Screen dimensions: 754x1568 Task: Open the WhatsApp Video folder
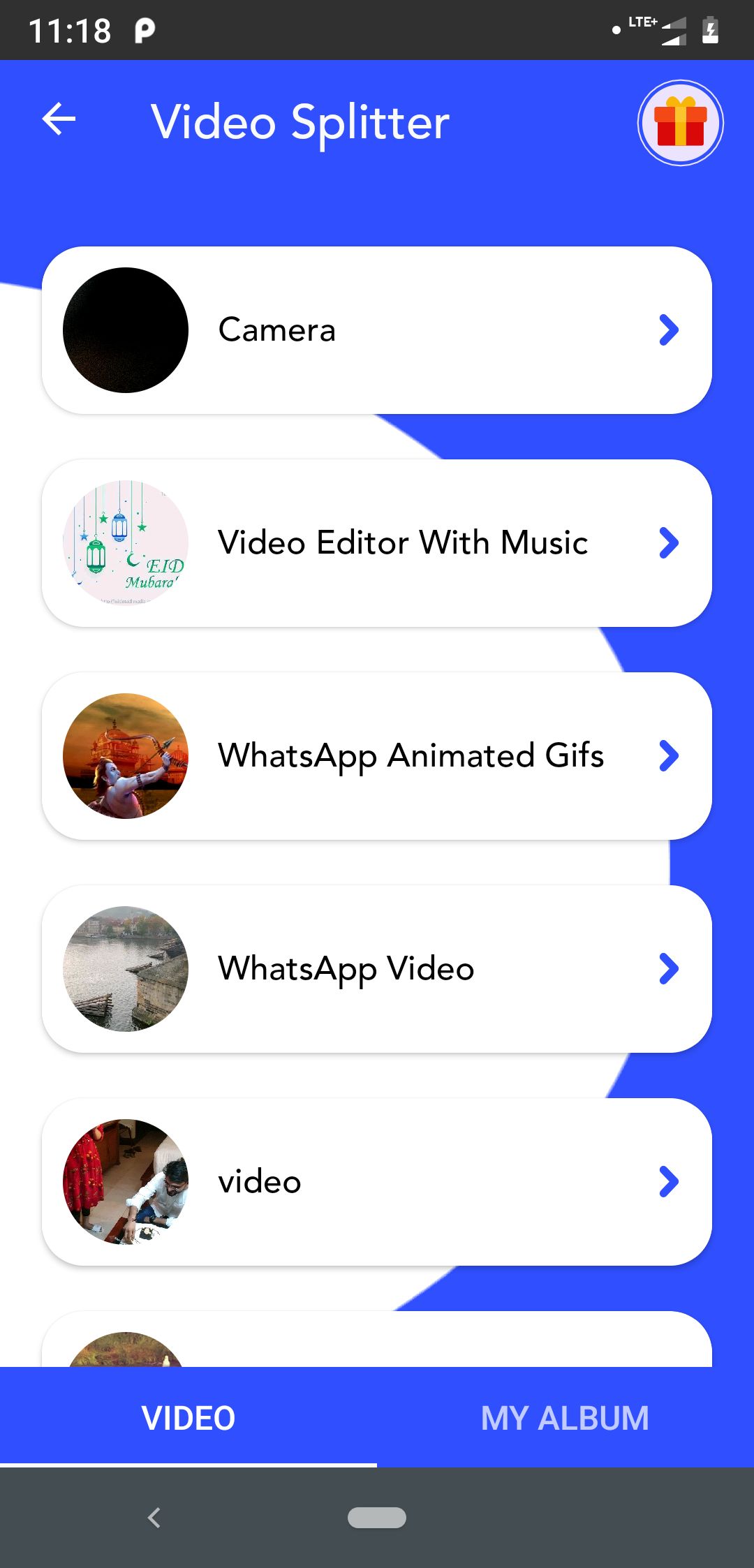pos(377,969)
